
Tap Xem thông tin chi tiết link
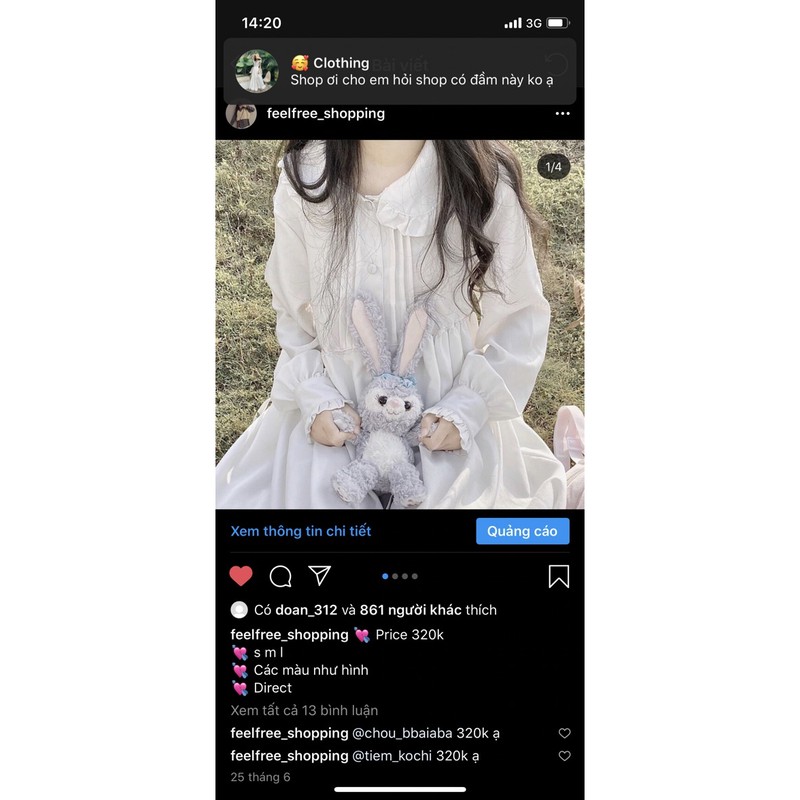(301, 531)
